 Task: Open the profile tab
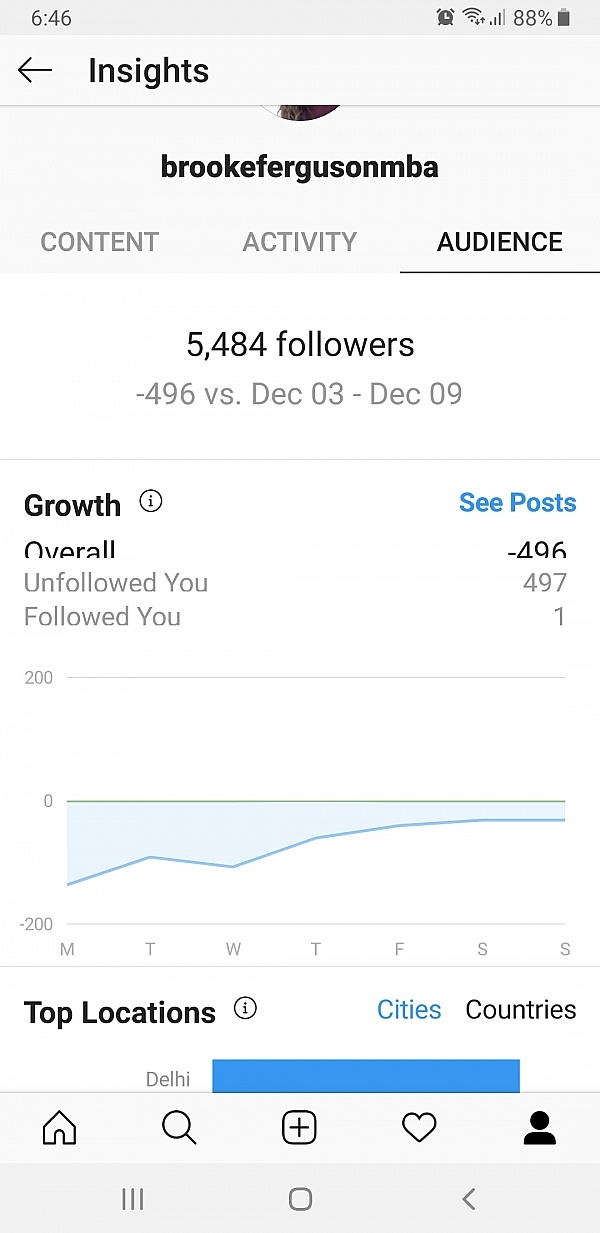pos(539,1128)
